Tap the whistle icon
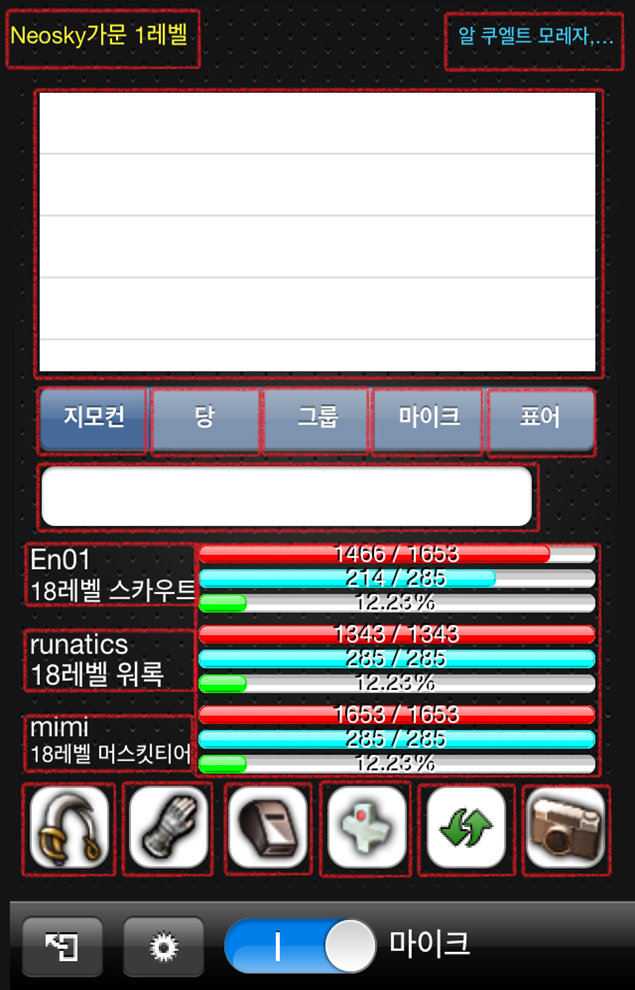Image resolution: width=635 pixels, height=990 pixels. click(x=268, y=829)
